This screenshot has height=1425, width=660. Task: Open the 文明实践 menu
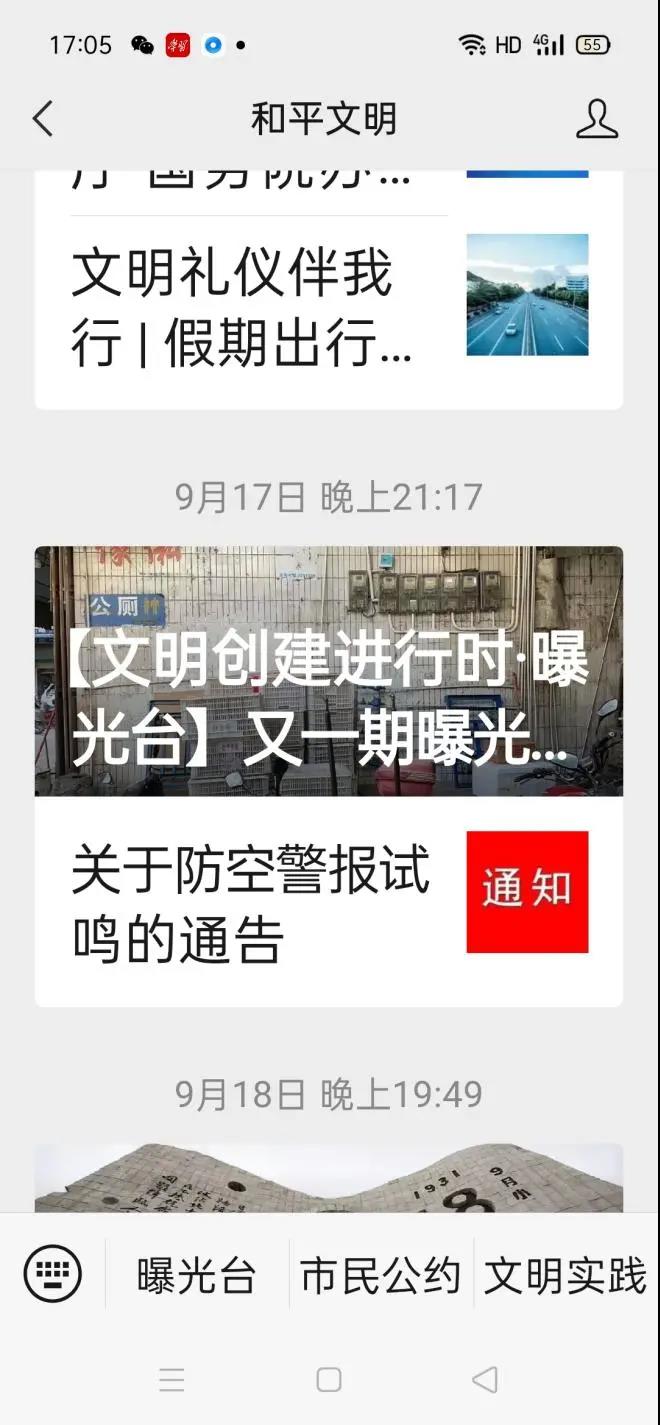click(x=565, y=1276)
